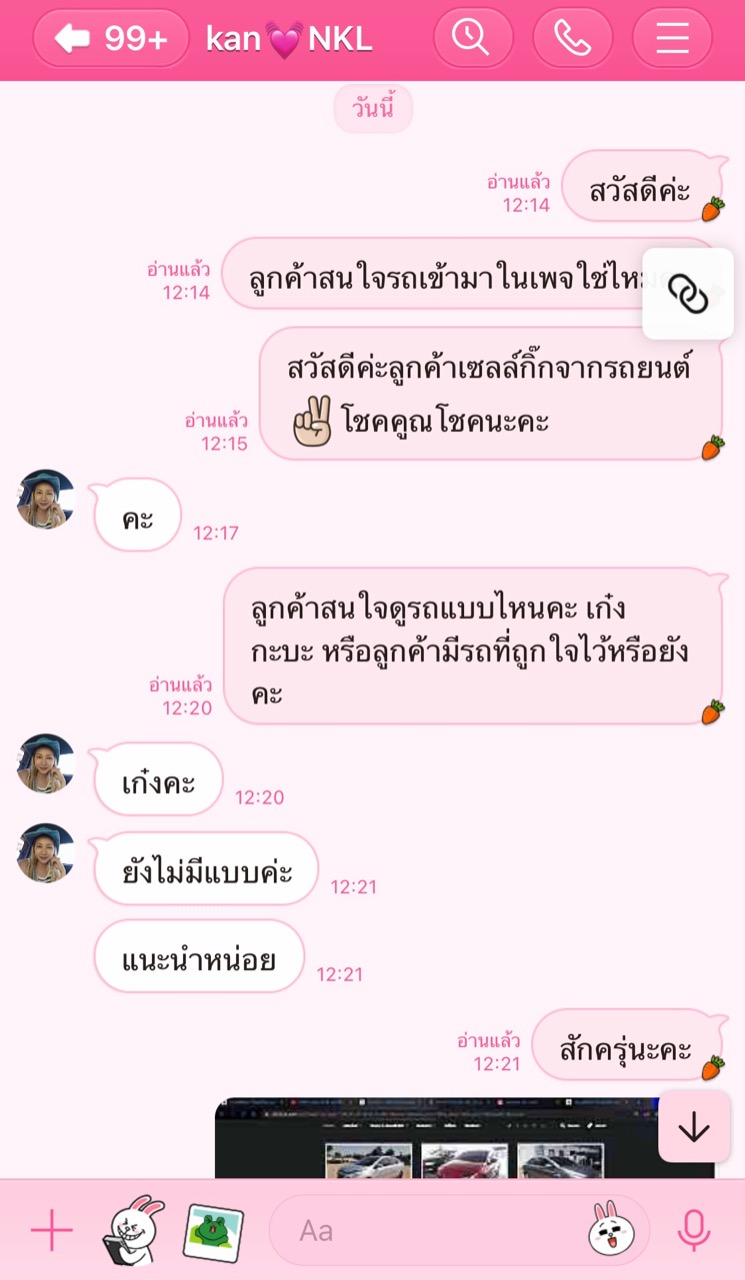Screen dimensions: 745x1280
Task: Search within this conversation
Action: (x=472, y=39)
